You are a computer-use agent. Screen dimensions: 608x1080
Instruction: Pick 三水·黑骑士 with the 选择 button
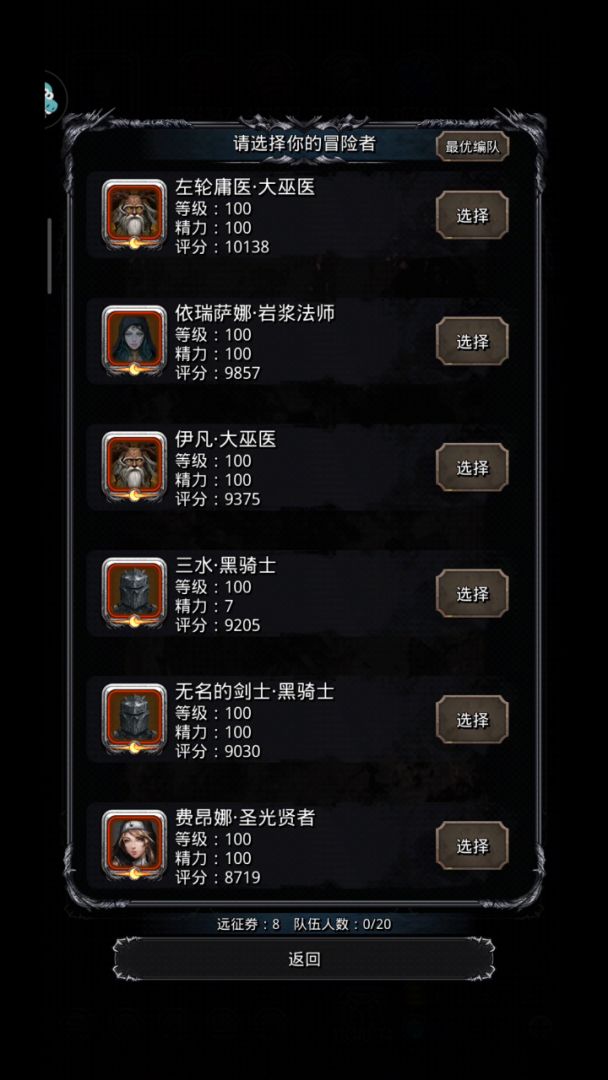pos(472,593)
